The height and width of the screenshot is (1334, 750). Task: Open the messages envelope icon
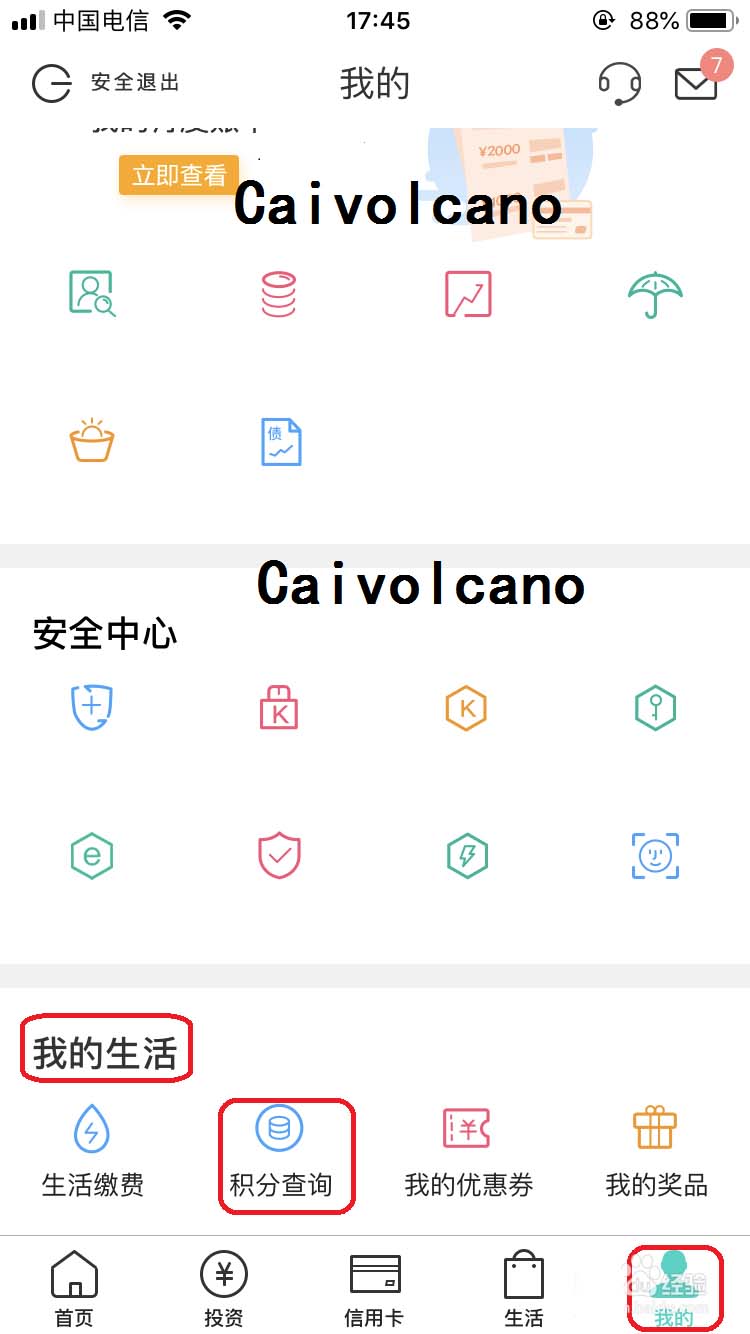pos(697,83)
